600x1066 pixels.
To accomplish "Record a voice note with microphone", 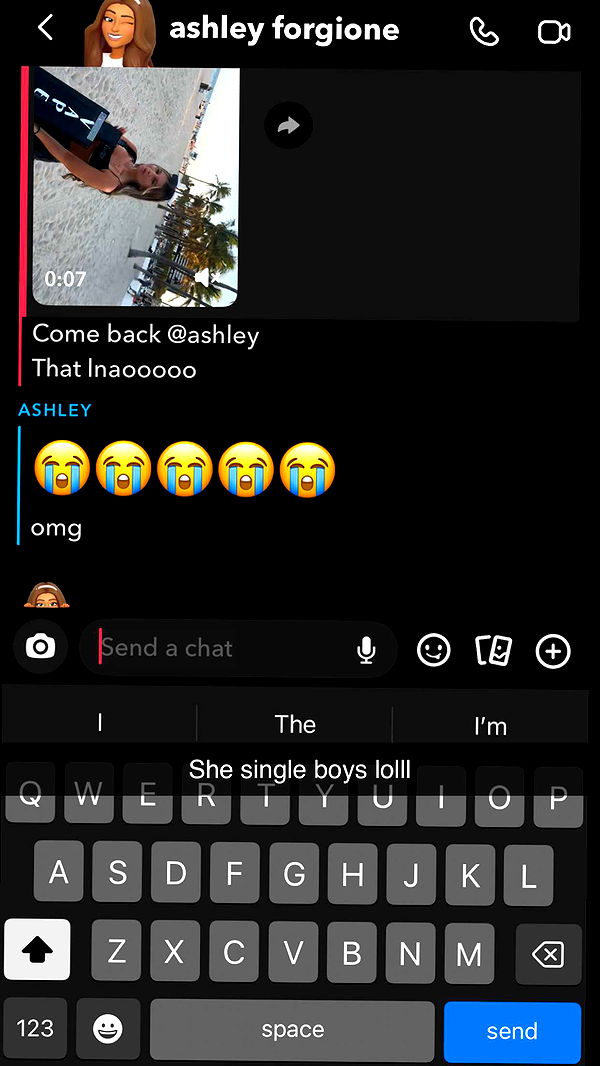I will coord(366,651).
